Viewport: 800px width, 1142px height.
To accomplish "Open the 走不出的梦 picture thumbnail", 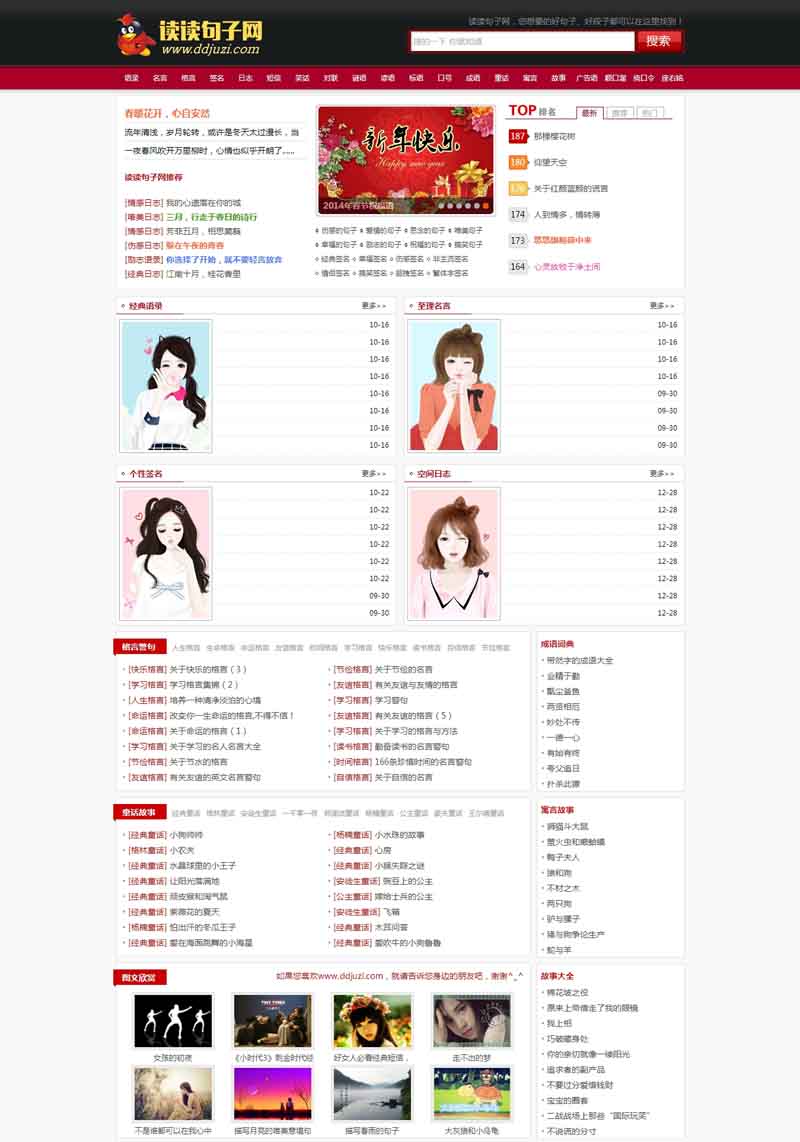I will [472, 1020].
